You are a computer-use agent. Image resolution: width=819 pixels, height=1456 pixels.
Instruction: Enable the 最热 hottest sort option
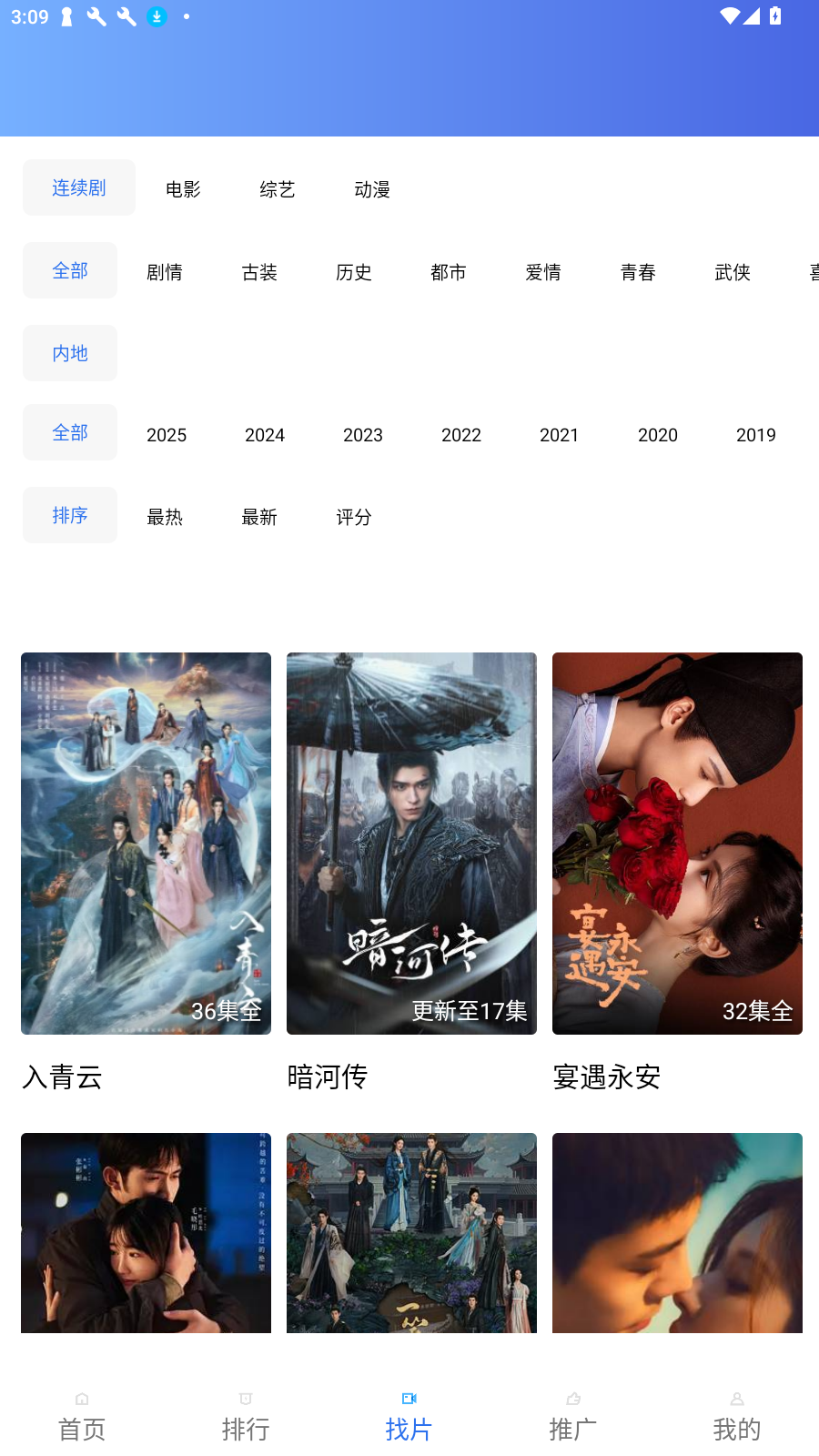[165, 516]
